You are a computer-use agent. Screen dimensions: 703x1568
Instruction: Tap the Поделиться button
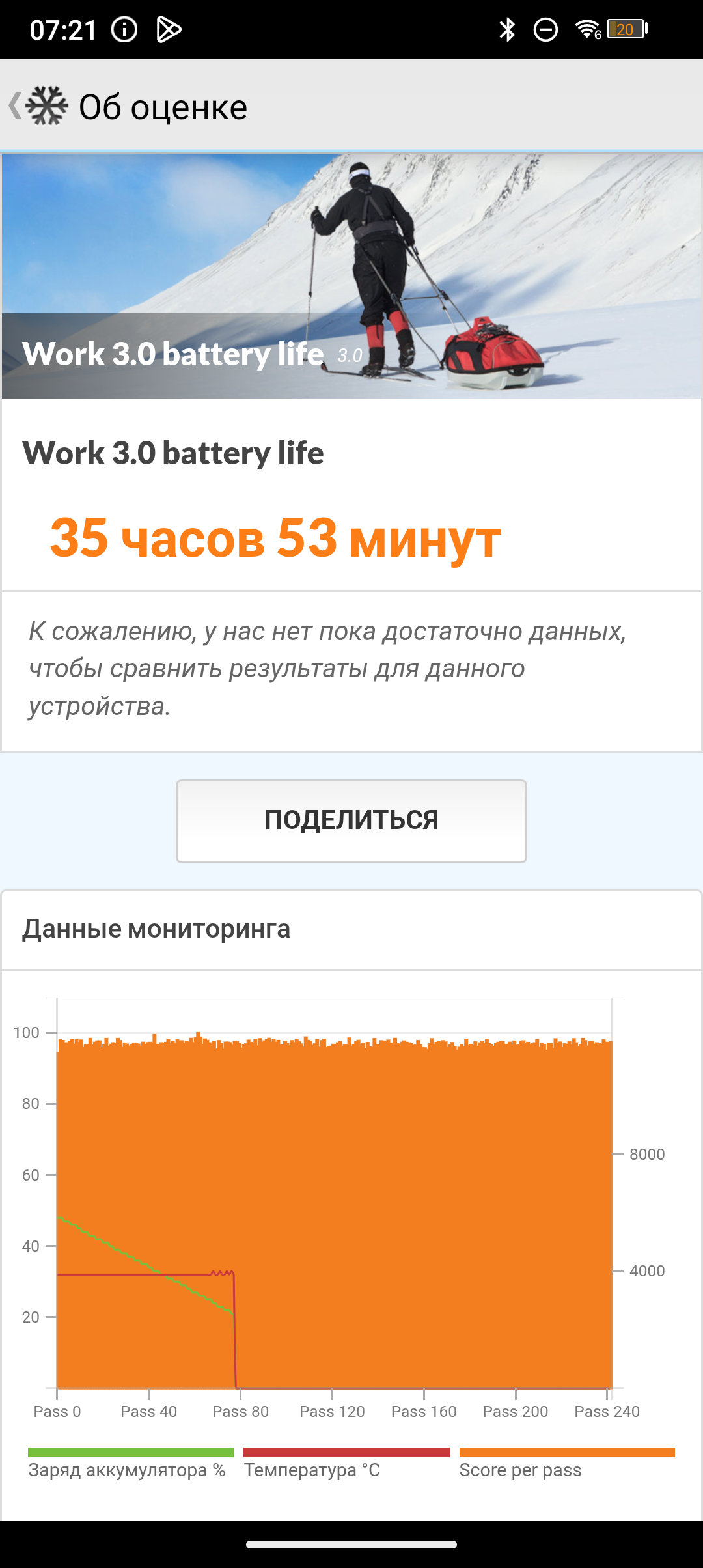click(x=351, y=820)
